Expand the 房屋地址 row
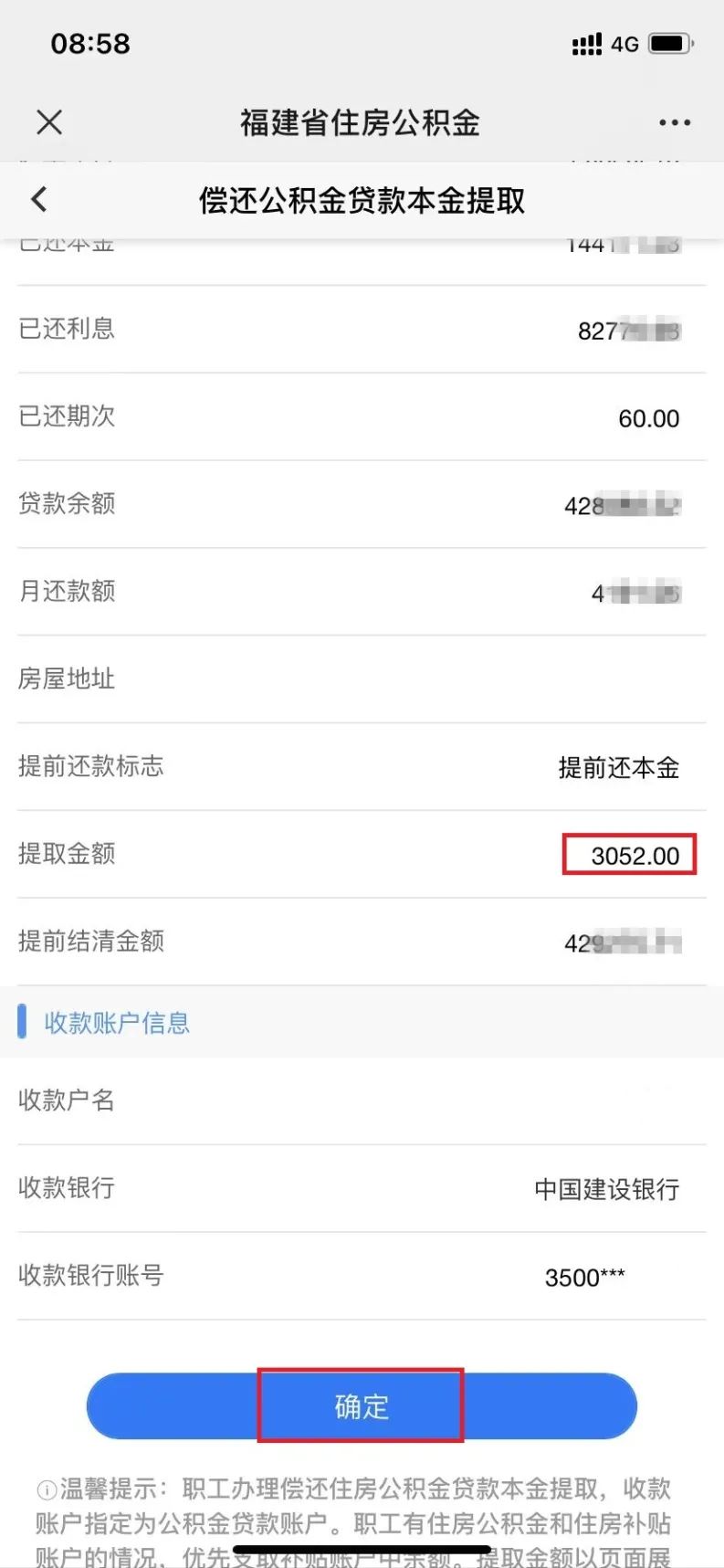The image size is (724, 1568). 362,679
